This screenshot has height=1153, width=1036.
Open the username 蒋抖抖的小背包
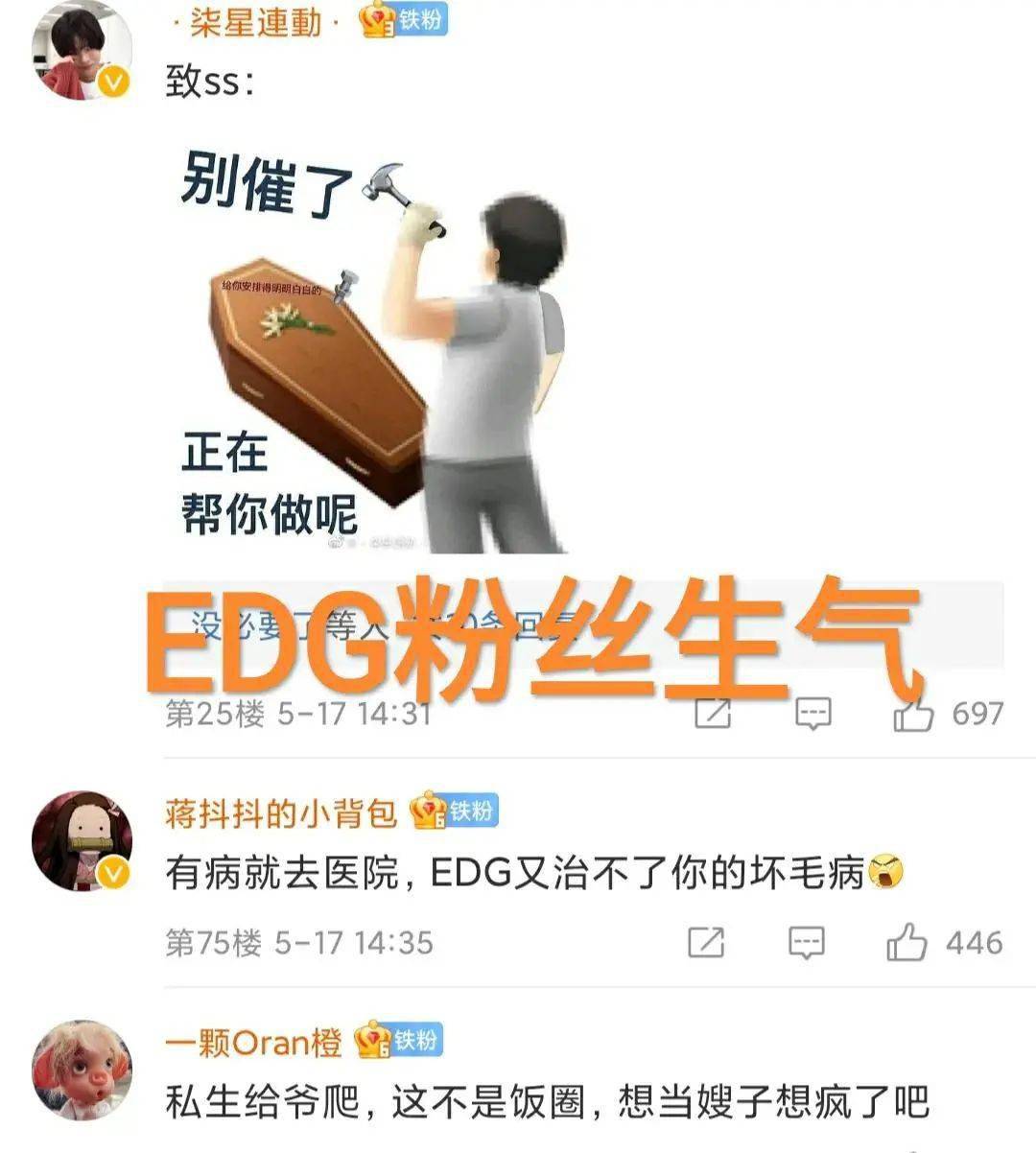tap(280, 813)
